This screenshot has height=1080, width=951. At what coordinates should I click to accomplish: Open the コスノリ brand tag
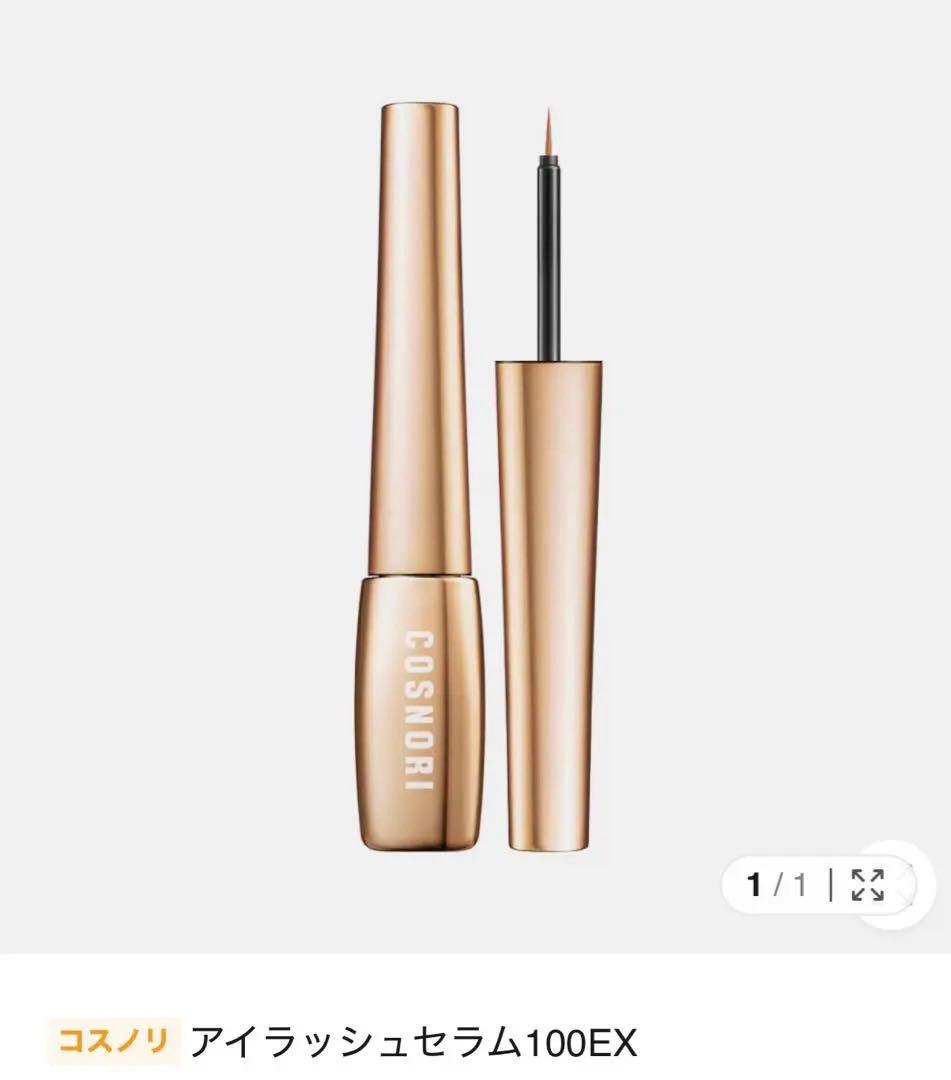(x=113, y=1043)
